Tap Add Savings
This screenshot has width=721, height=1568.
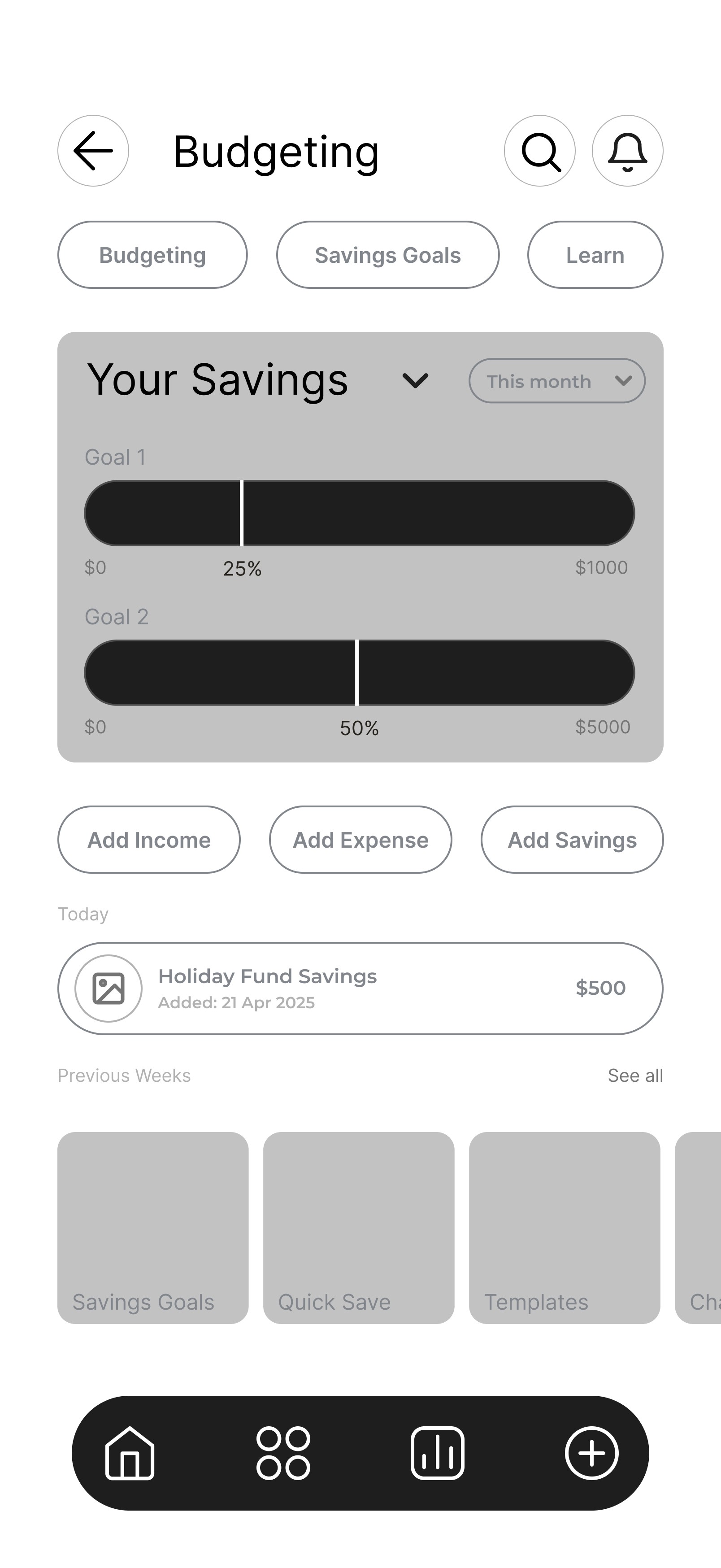pyautogui.click(x=572, y=840)
